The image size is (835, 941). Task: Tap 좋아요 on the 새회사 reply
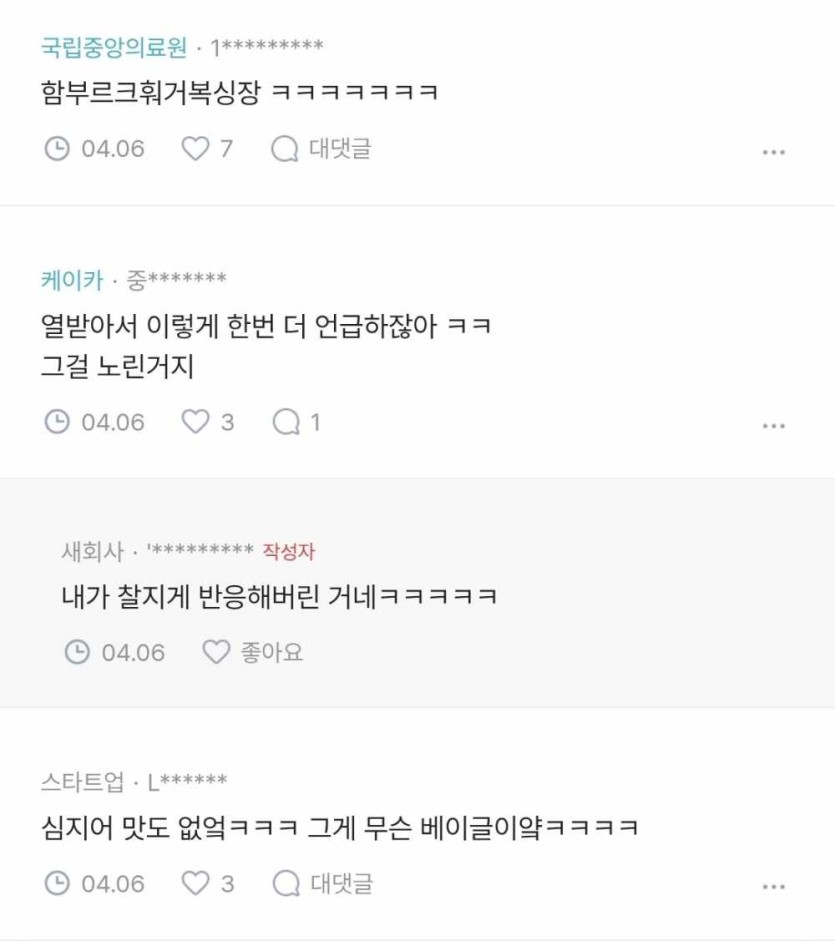(253, 653)
